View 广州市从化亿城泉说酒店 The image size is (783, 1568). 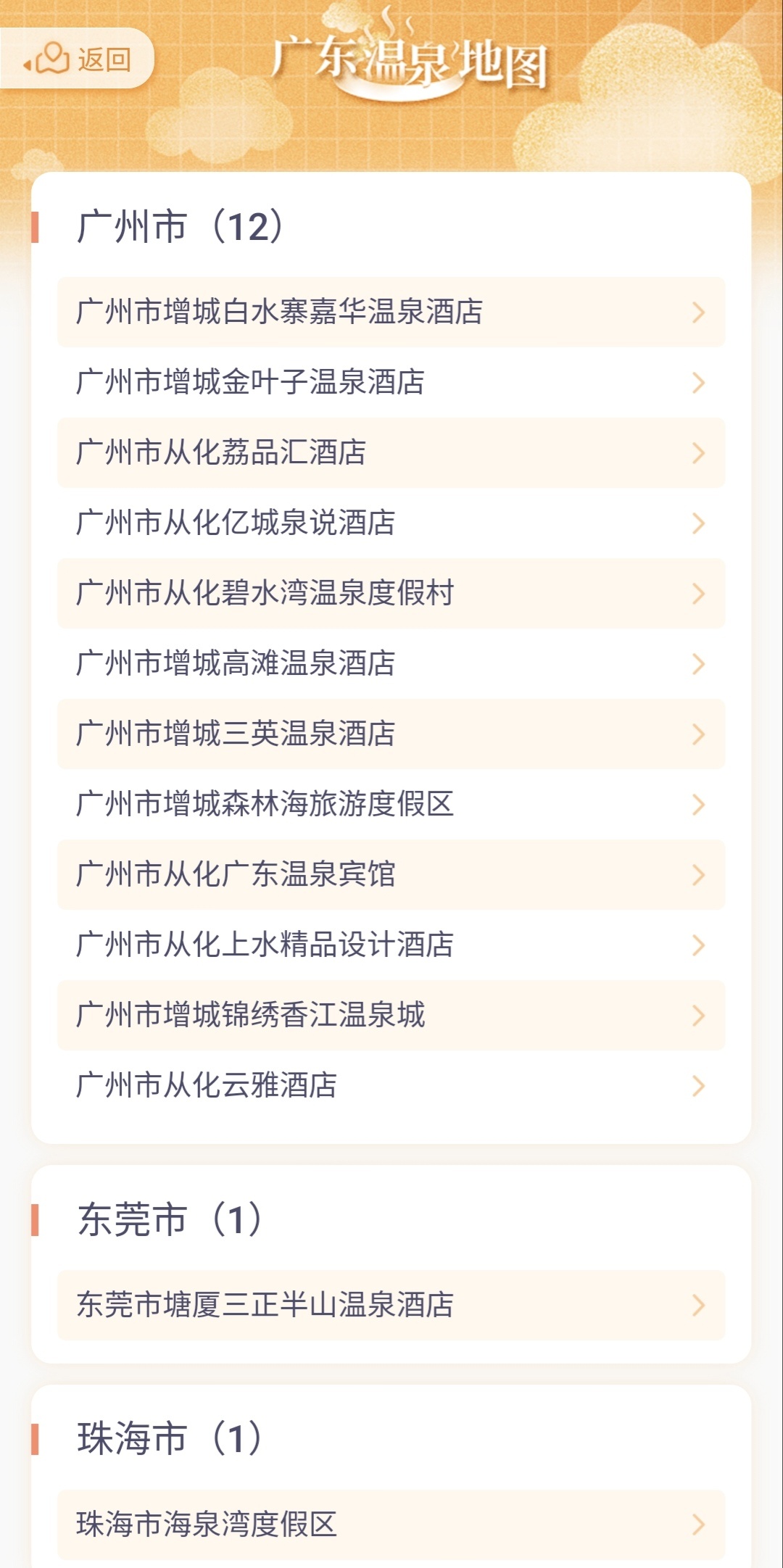click(x=391, y=523)
